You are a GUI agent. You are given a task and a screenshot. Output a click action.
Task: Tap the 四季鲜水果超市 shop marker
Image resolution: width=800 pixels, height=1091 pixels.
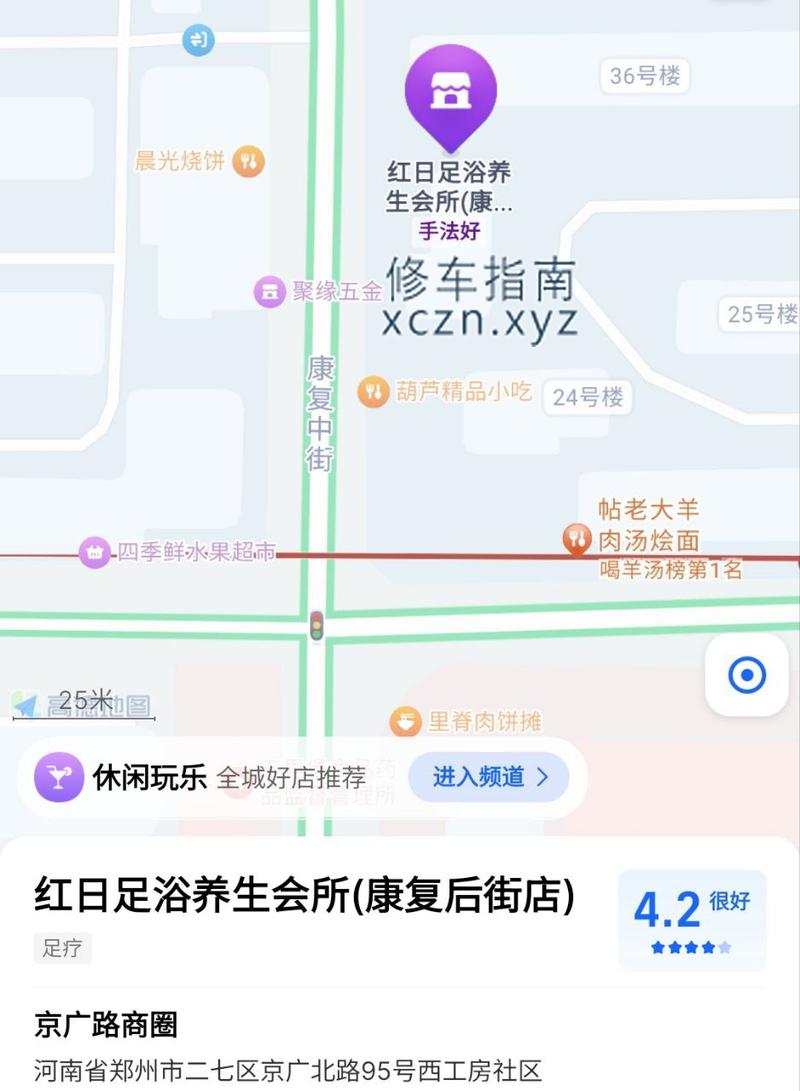point(94,552)
